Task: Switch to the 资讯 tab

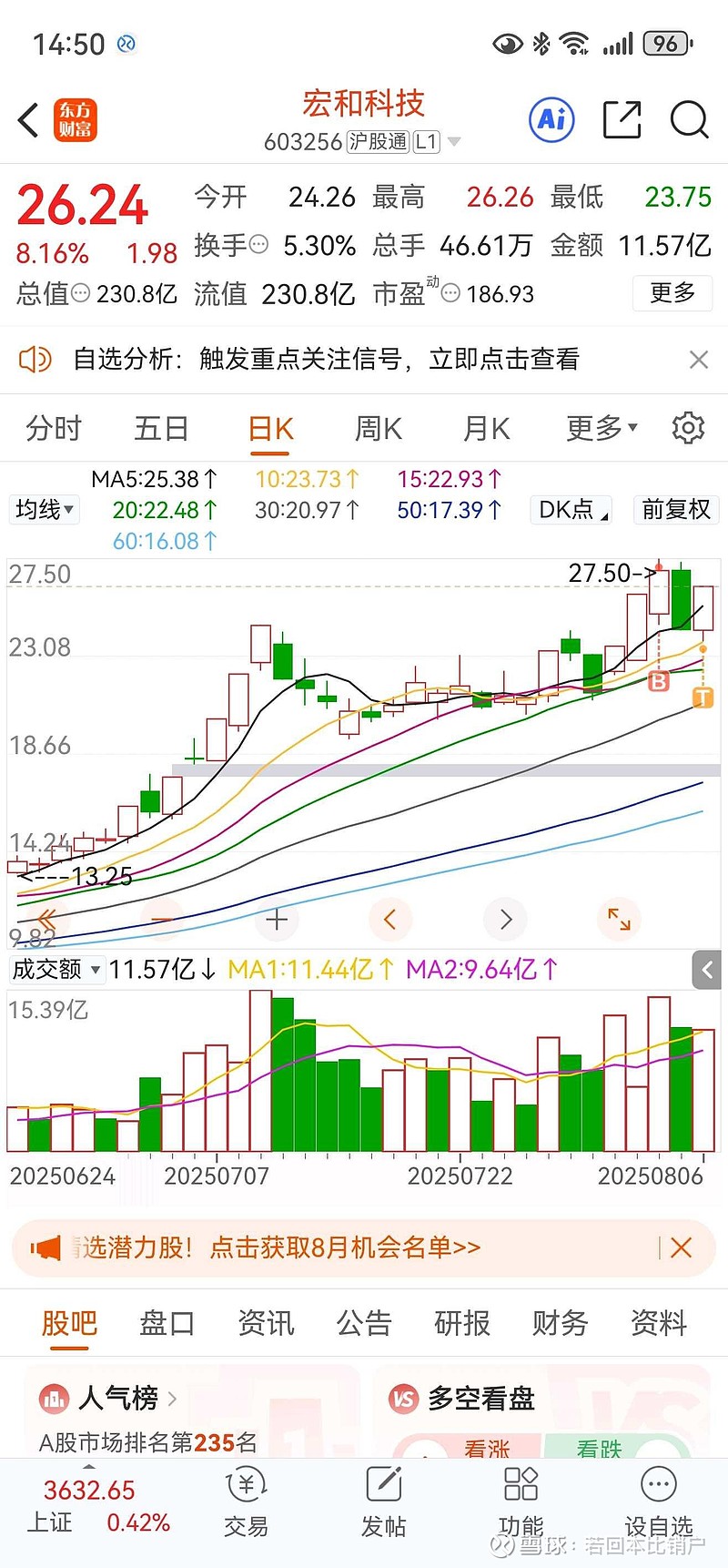Action: [x=266, y=1323]
